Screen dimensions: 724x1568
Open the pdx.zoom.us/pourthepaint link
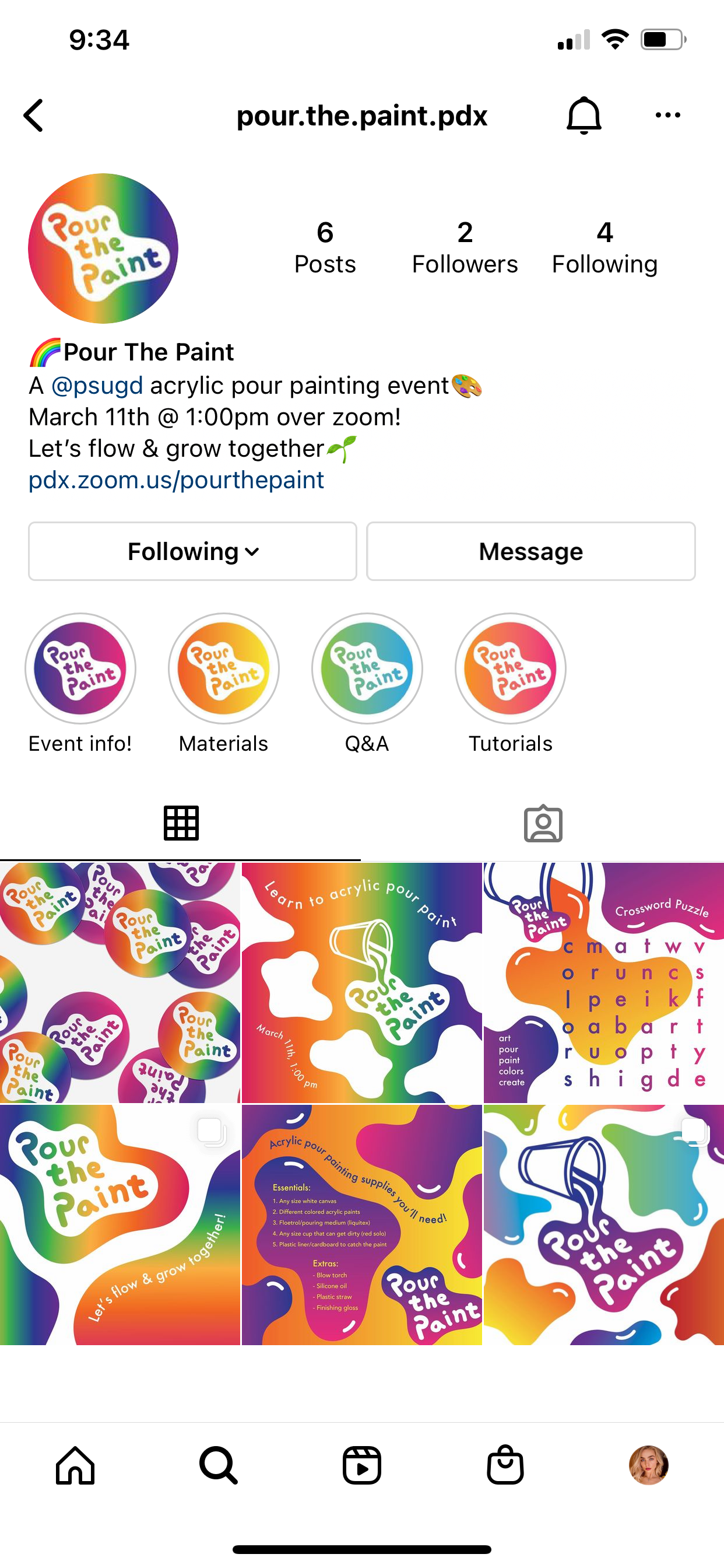pos(177,480)
